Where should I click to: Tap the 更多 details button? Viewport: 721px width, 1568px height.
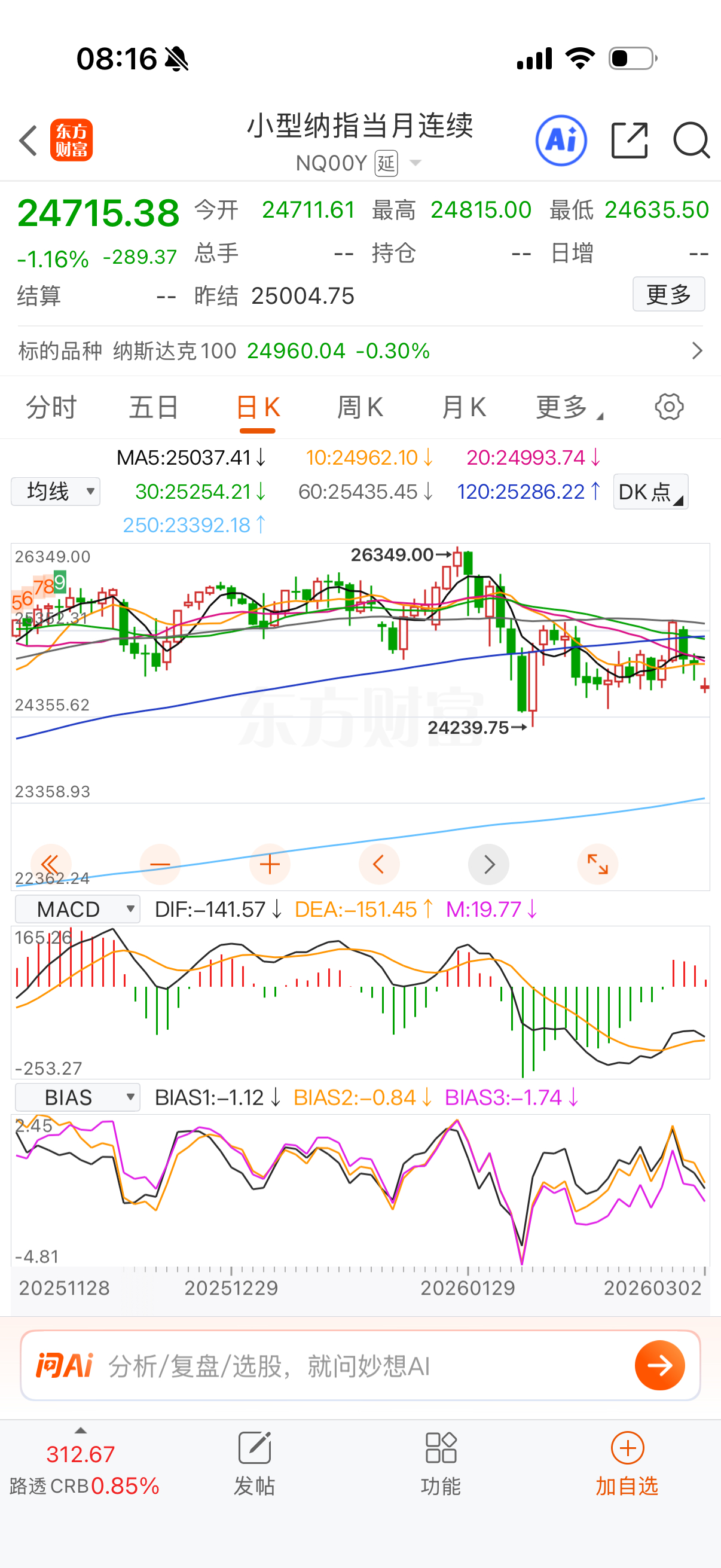(x=668, y=295)
